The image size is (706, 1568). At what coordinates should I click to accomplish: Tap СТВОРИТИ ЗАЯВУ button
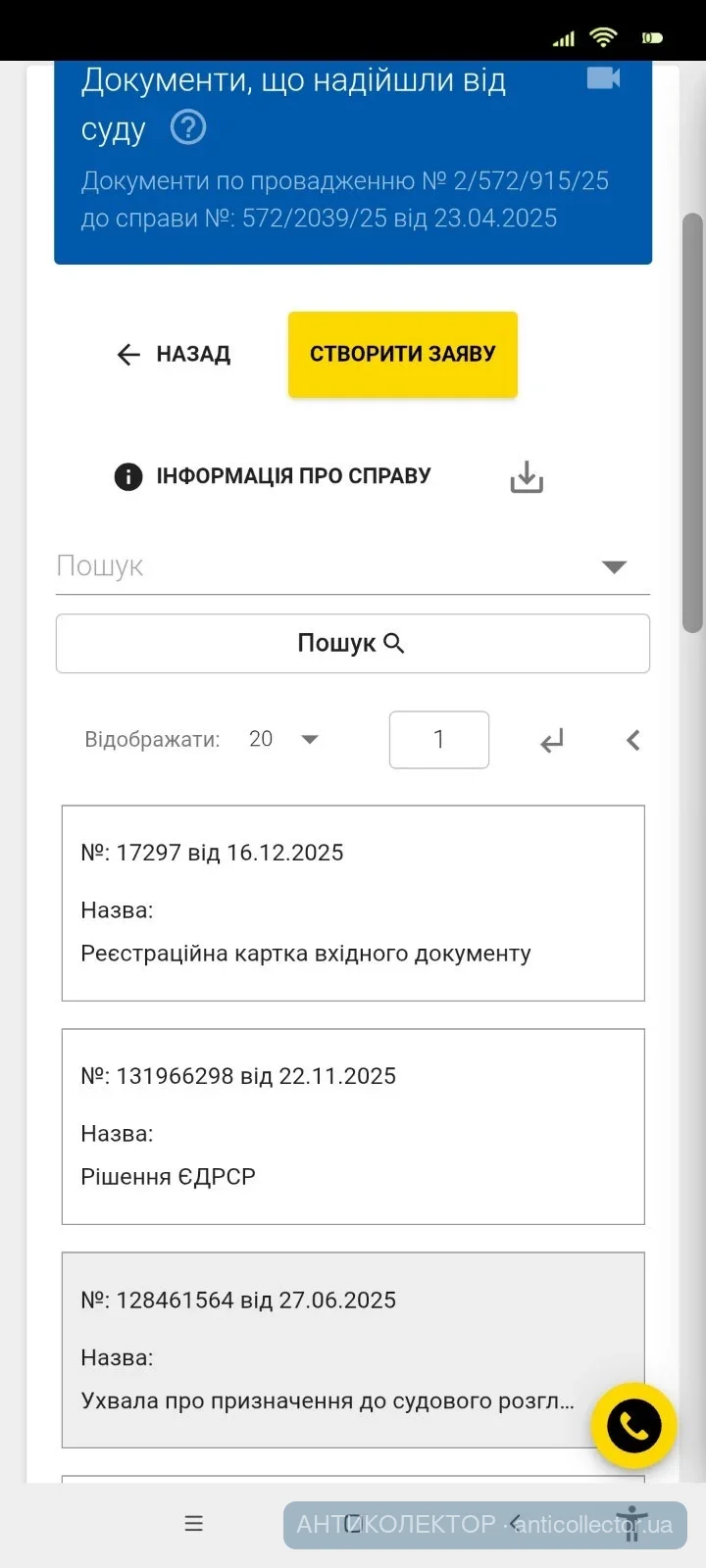402,354
